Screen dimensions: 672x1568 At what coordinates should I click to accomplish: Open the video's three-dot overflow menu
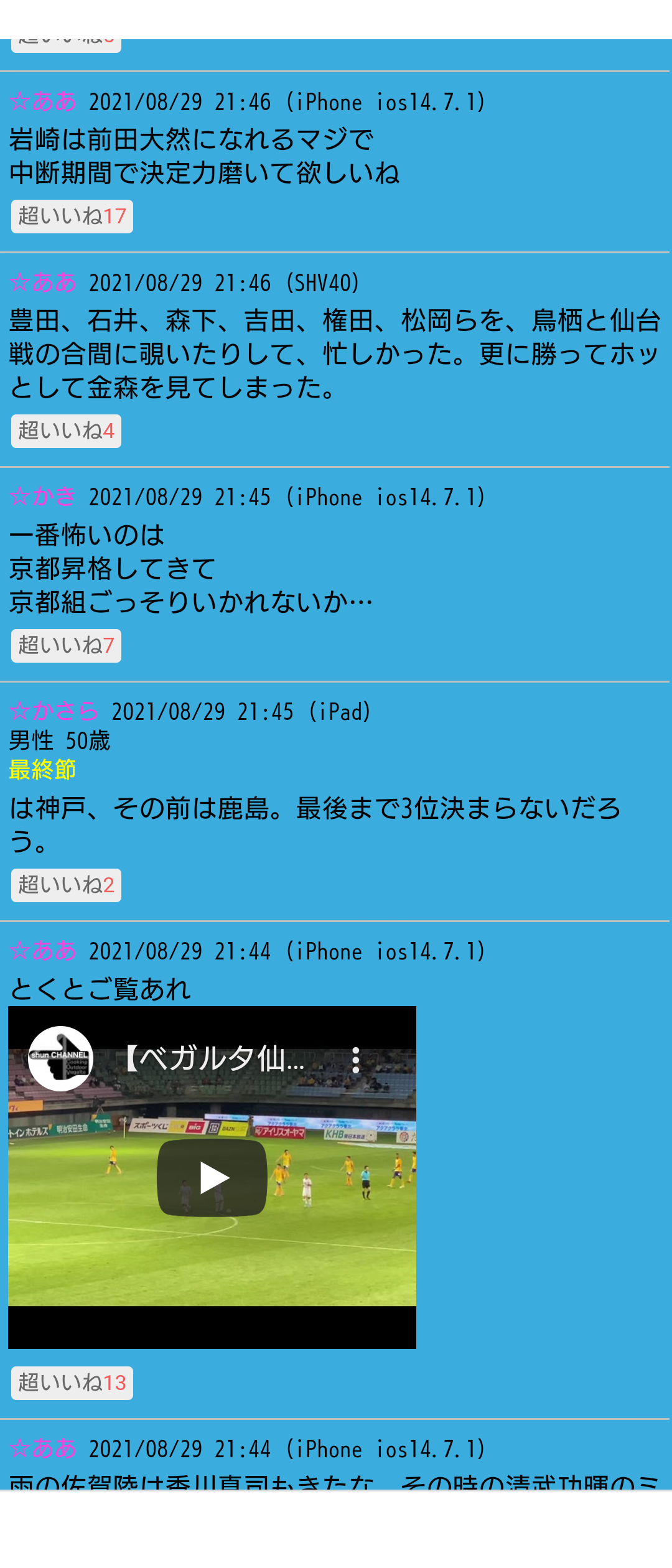click(355, 1060)
